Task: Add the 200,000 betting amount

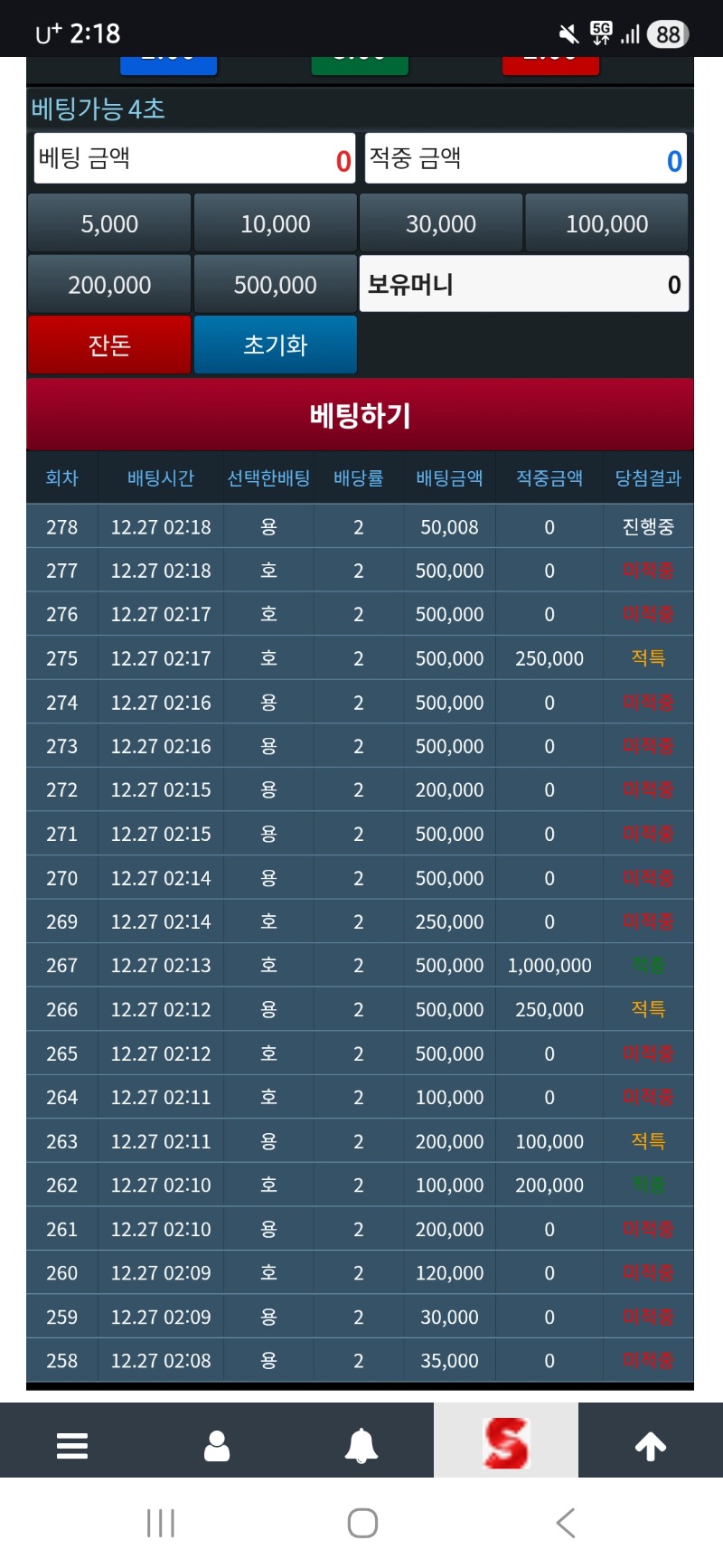Action: coord(109,285)
